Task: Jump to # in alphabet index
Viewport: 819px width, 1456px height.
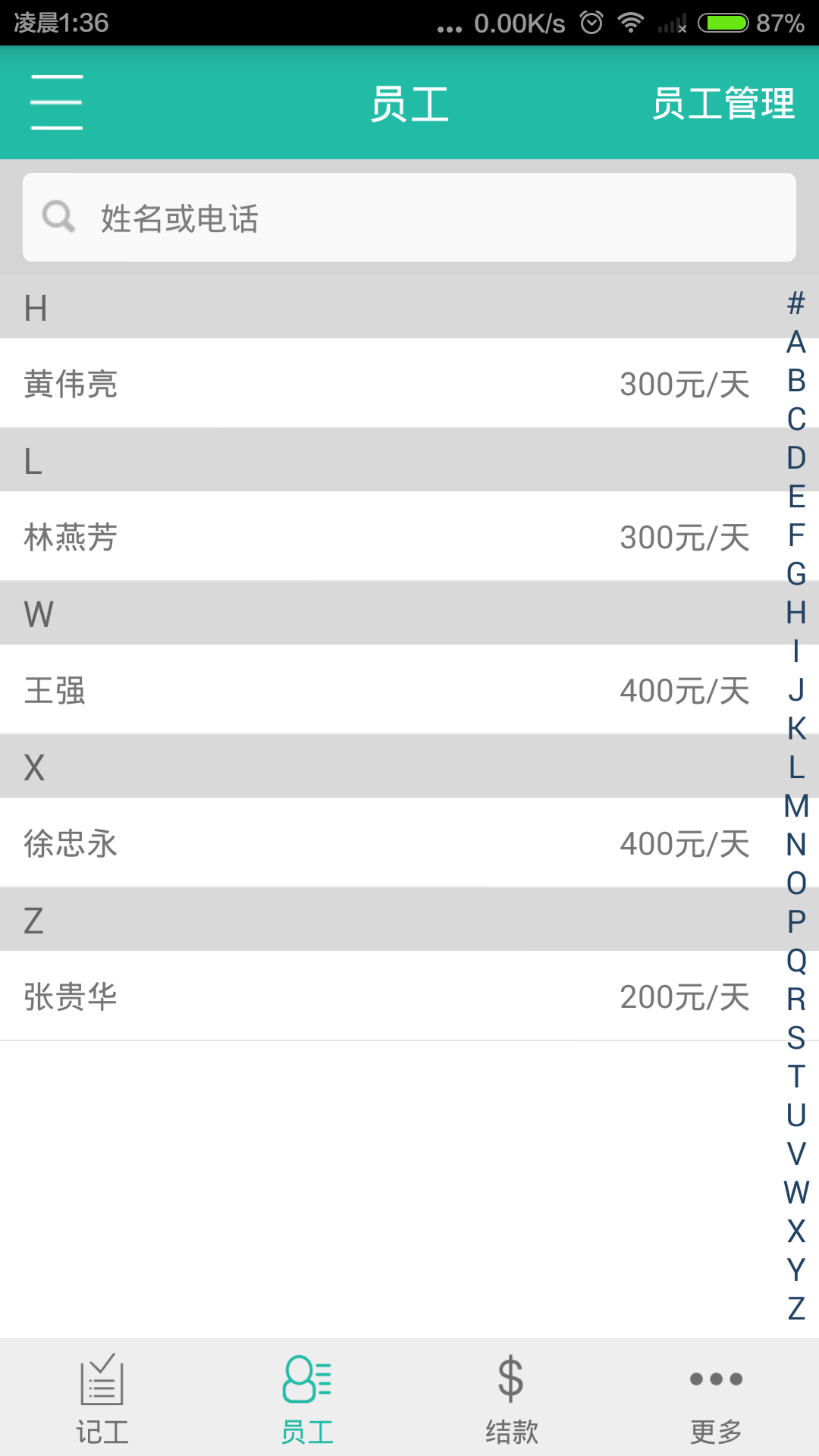Action: 795,303
